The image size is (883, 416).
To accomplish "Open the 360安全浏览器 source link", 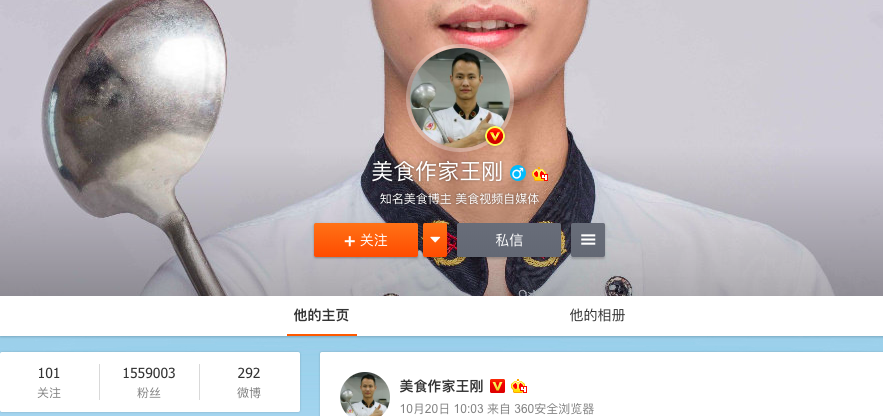I will (x=554, y=408).
